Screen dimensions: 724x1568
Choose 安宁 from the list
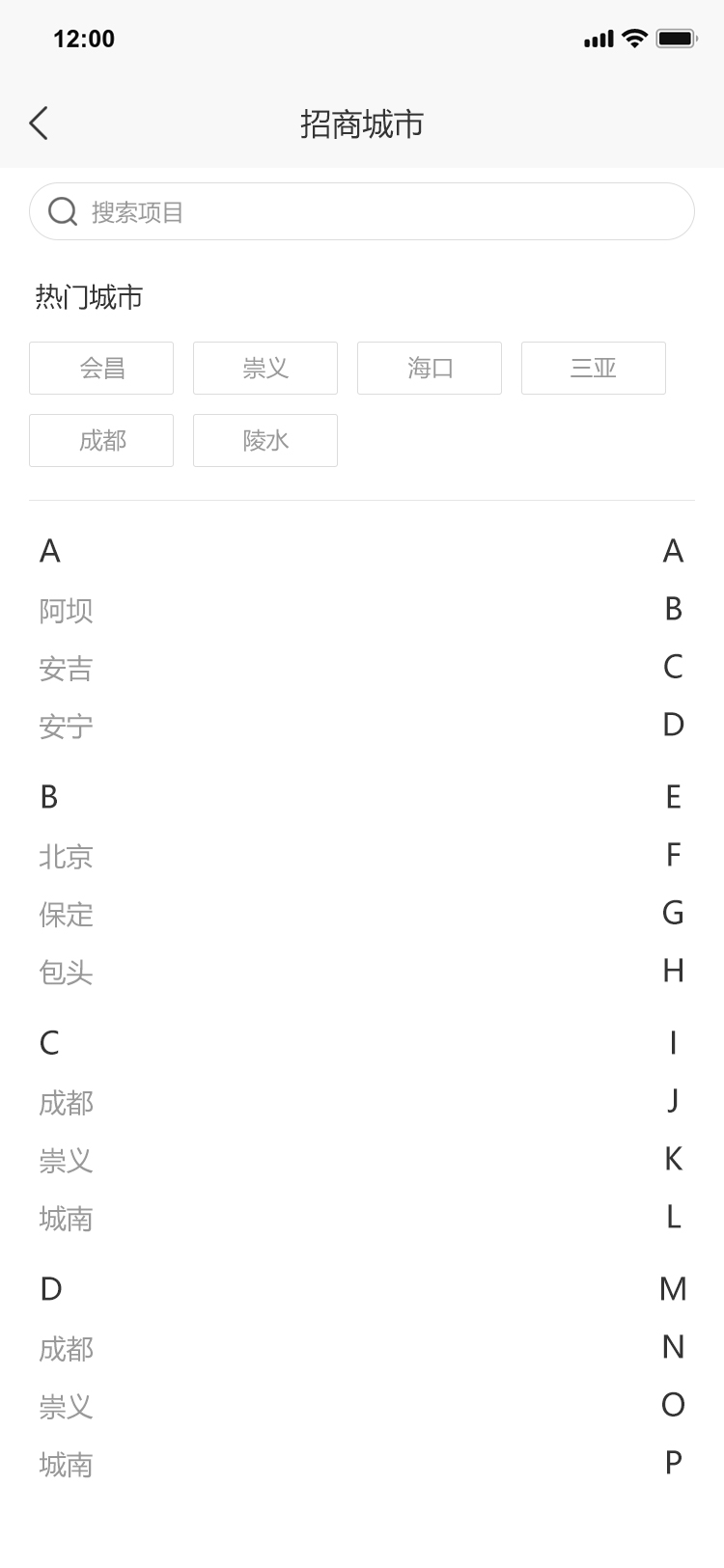click(x=66, y=727)
